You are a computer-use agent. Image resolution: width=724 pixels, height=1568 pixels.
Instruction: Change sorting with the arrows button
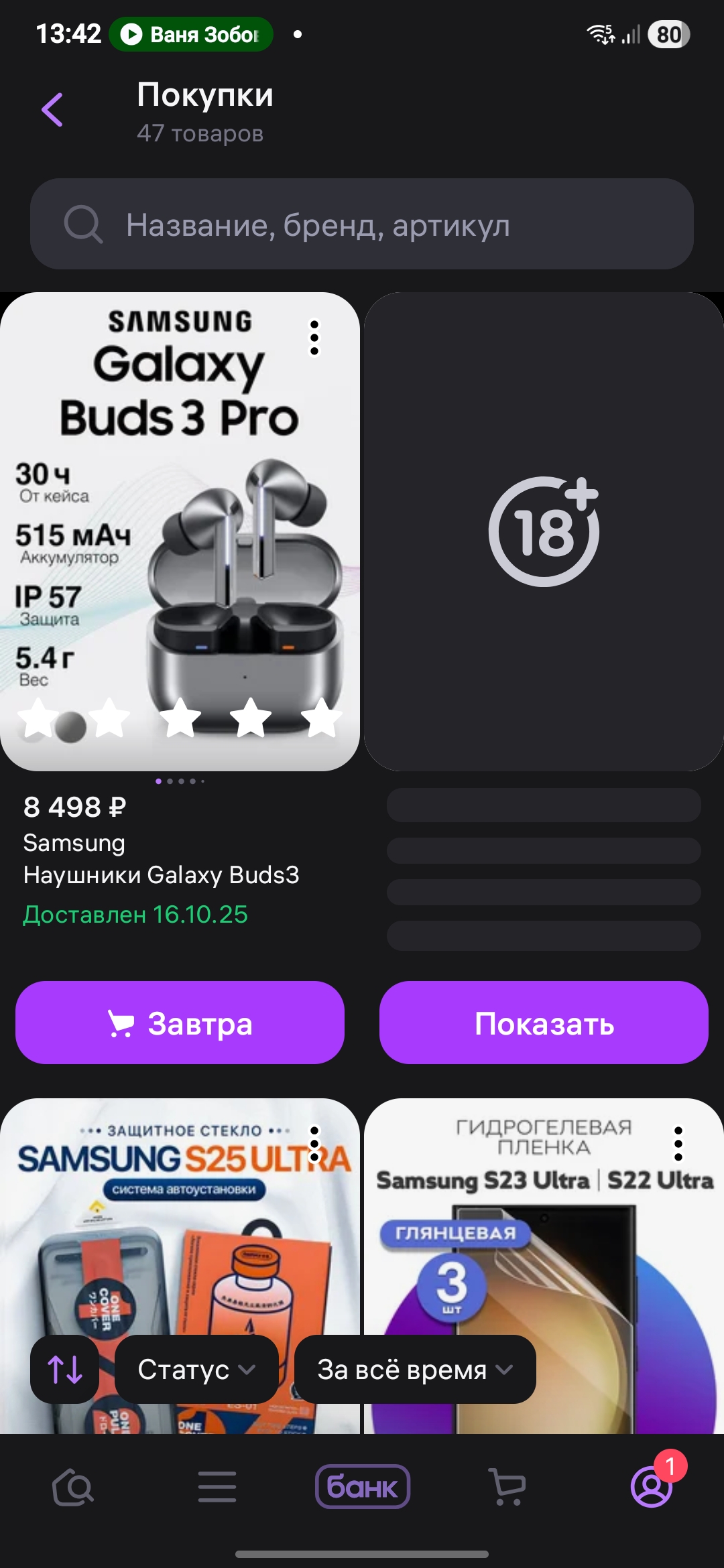(65, 1369)
